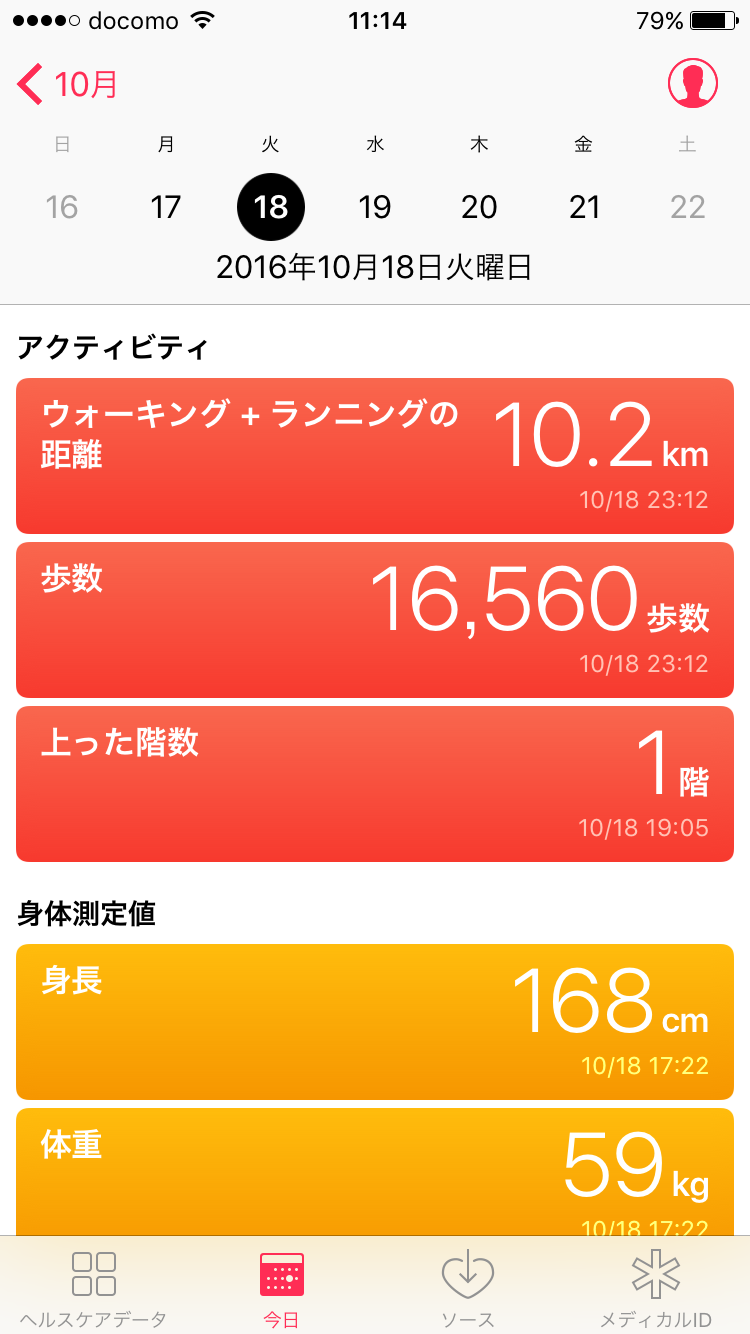Viewport: 750px width, 1334px height.
Task: Select date 19 in the week row
Action: point(375,207)
